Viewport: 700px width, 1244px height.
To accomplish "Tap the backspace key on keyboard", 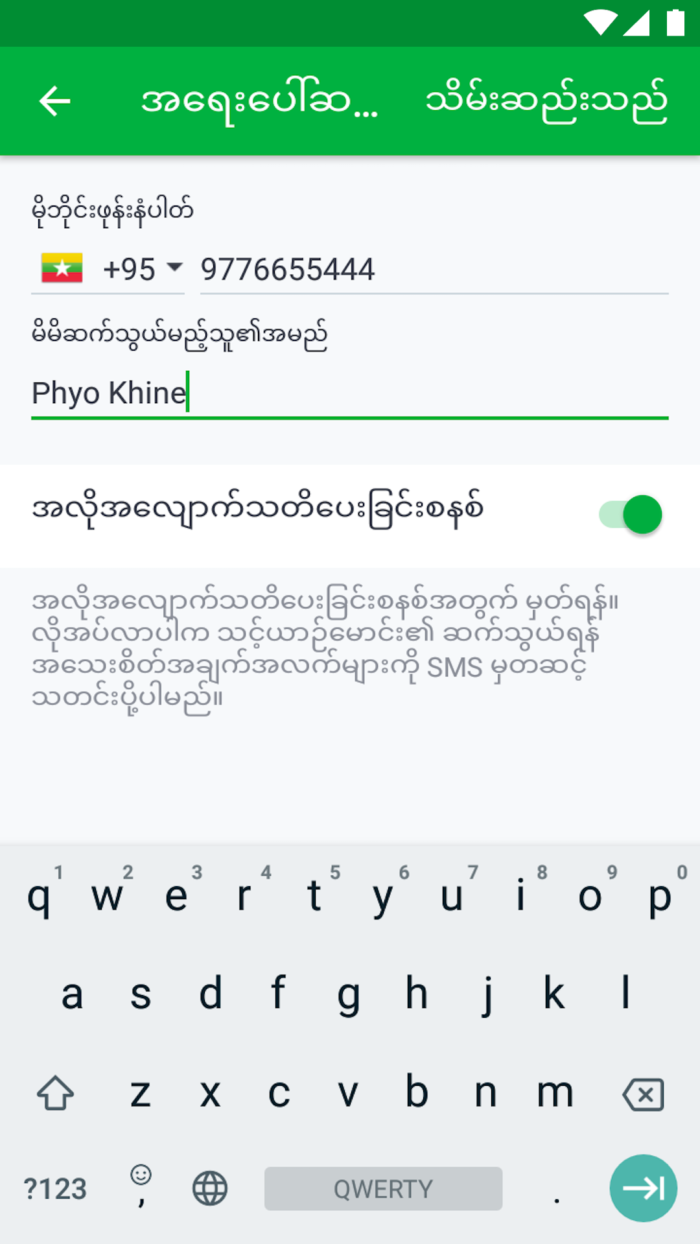I will pos(642,1094).
